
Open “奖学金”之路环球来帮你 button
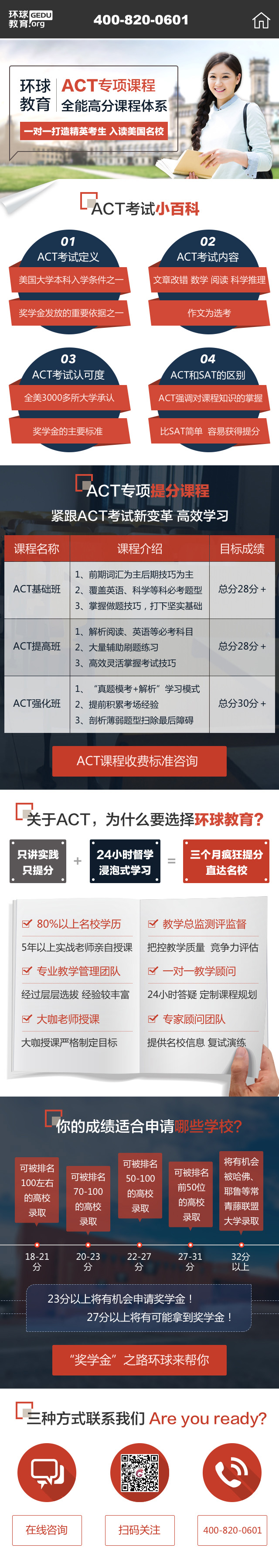tap(139, 1359)
